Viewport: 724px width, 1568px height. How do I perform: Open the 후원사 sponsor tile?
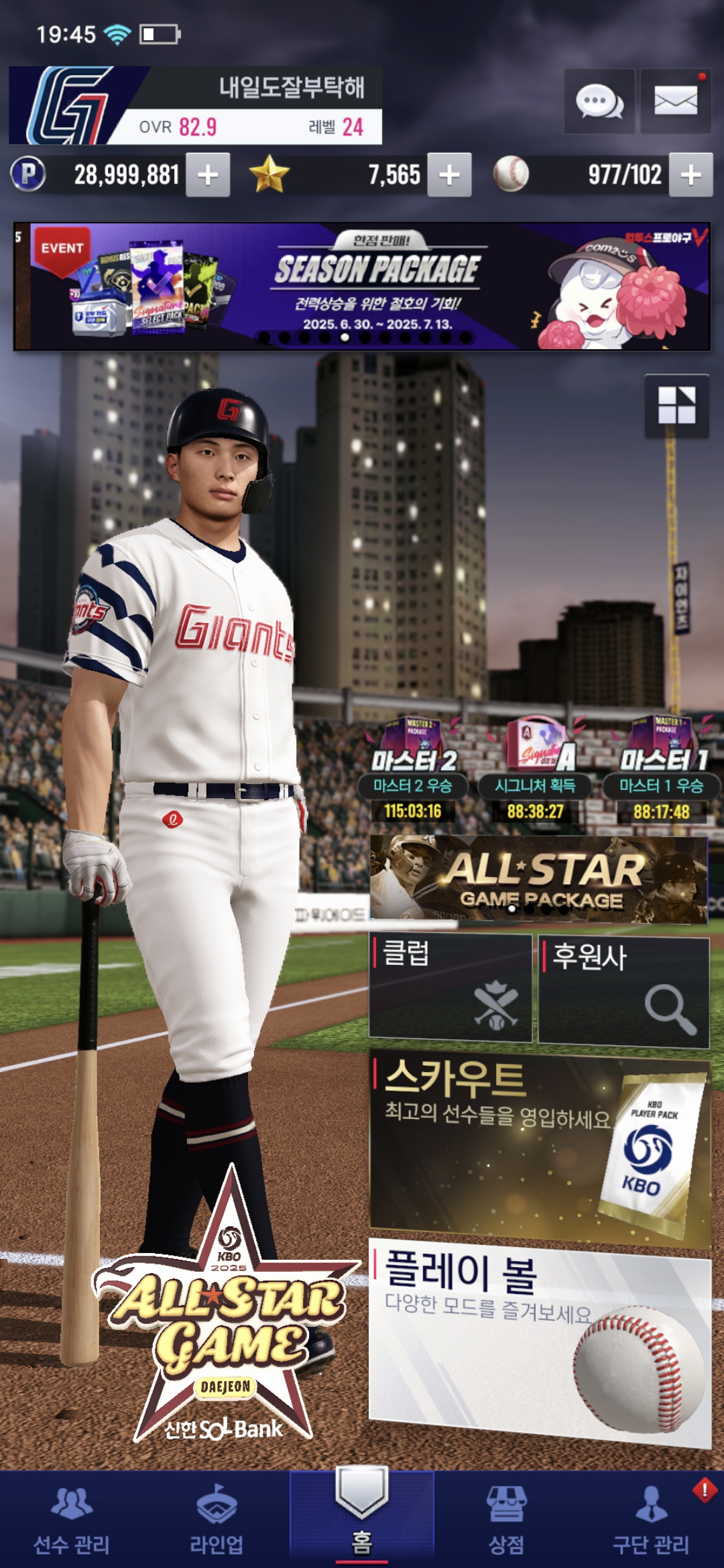coord(623,990)
